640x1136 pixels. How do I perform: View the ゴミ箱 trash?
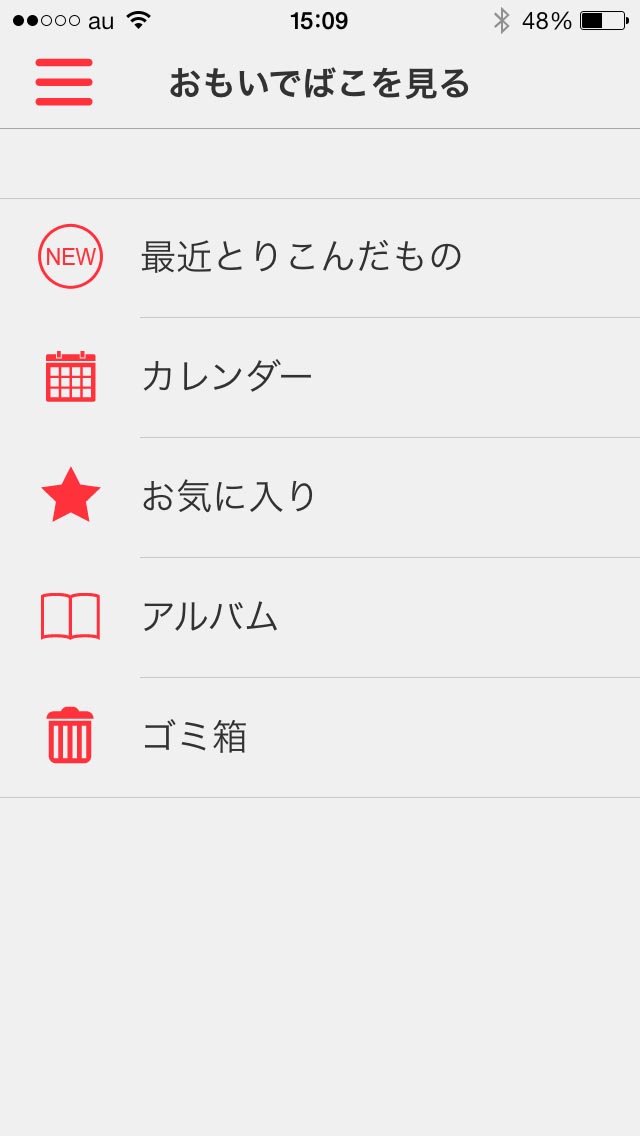(194, 737)
